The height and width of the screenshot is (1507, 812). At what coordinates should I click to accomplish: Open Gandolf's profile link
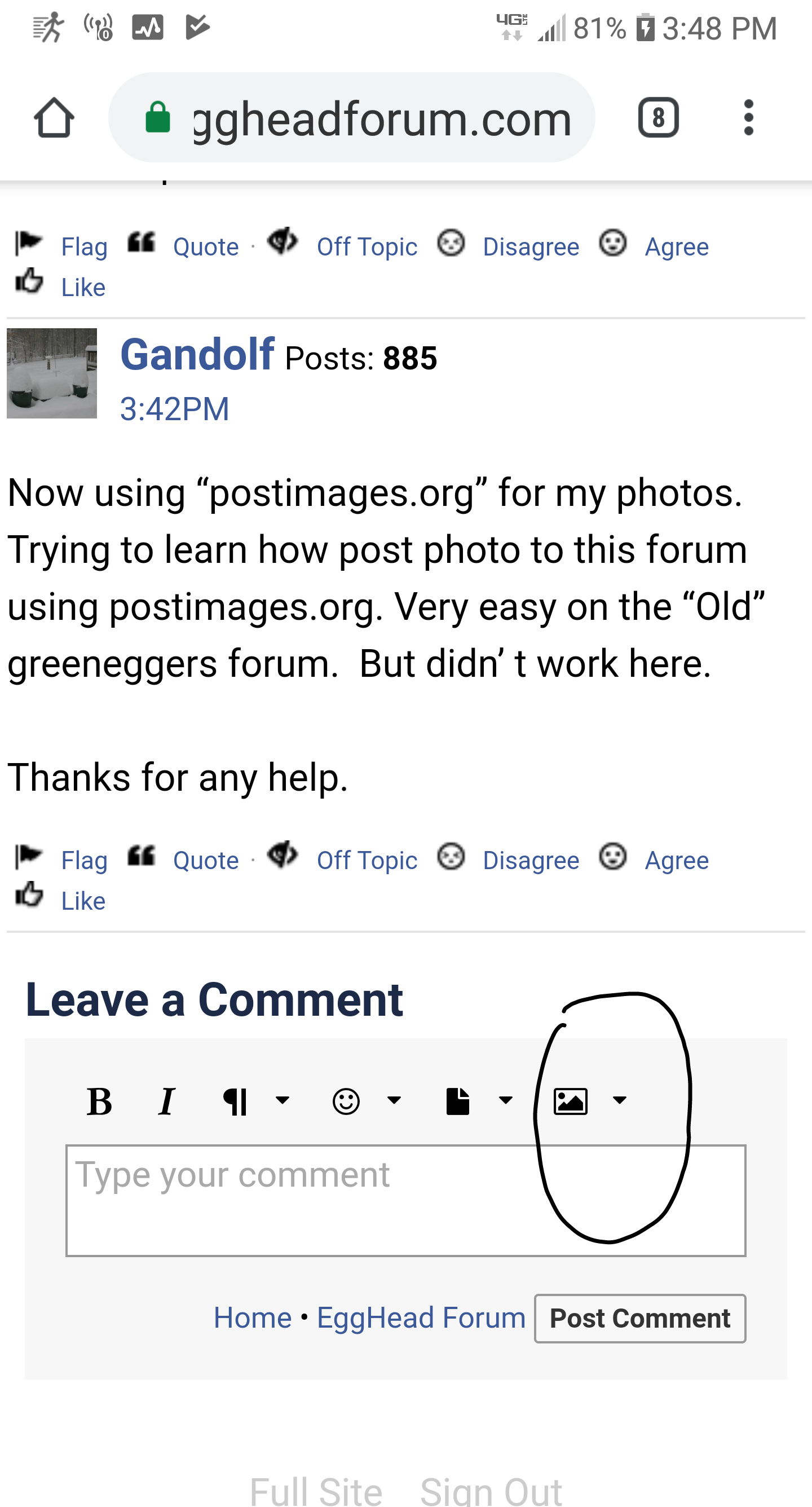(197, 355)
